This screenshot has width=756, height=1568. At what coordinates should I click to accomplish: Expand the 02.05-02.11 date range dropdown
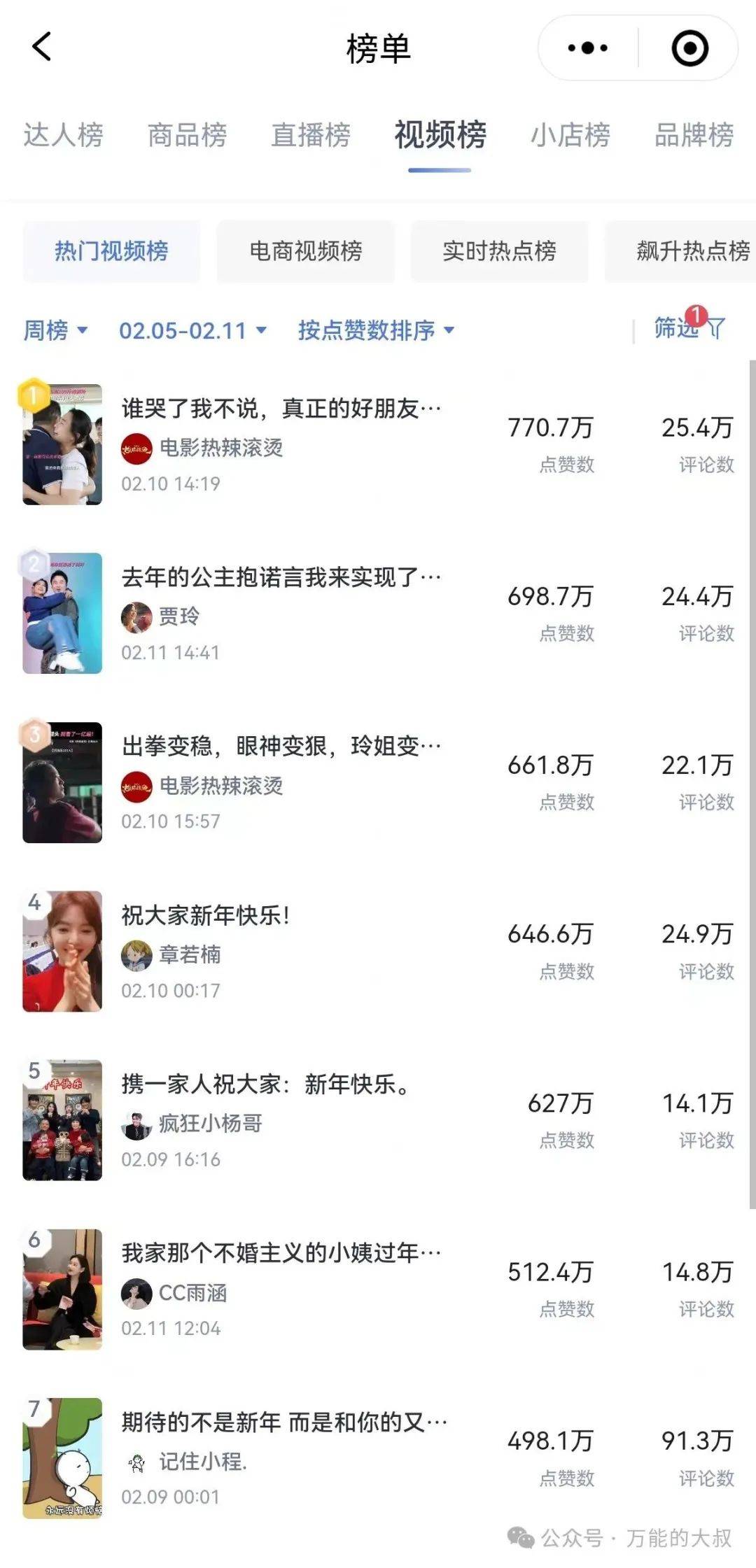(192, 330)
